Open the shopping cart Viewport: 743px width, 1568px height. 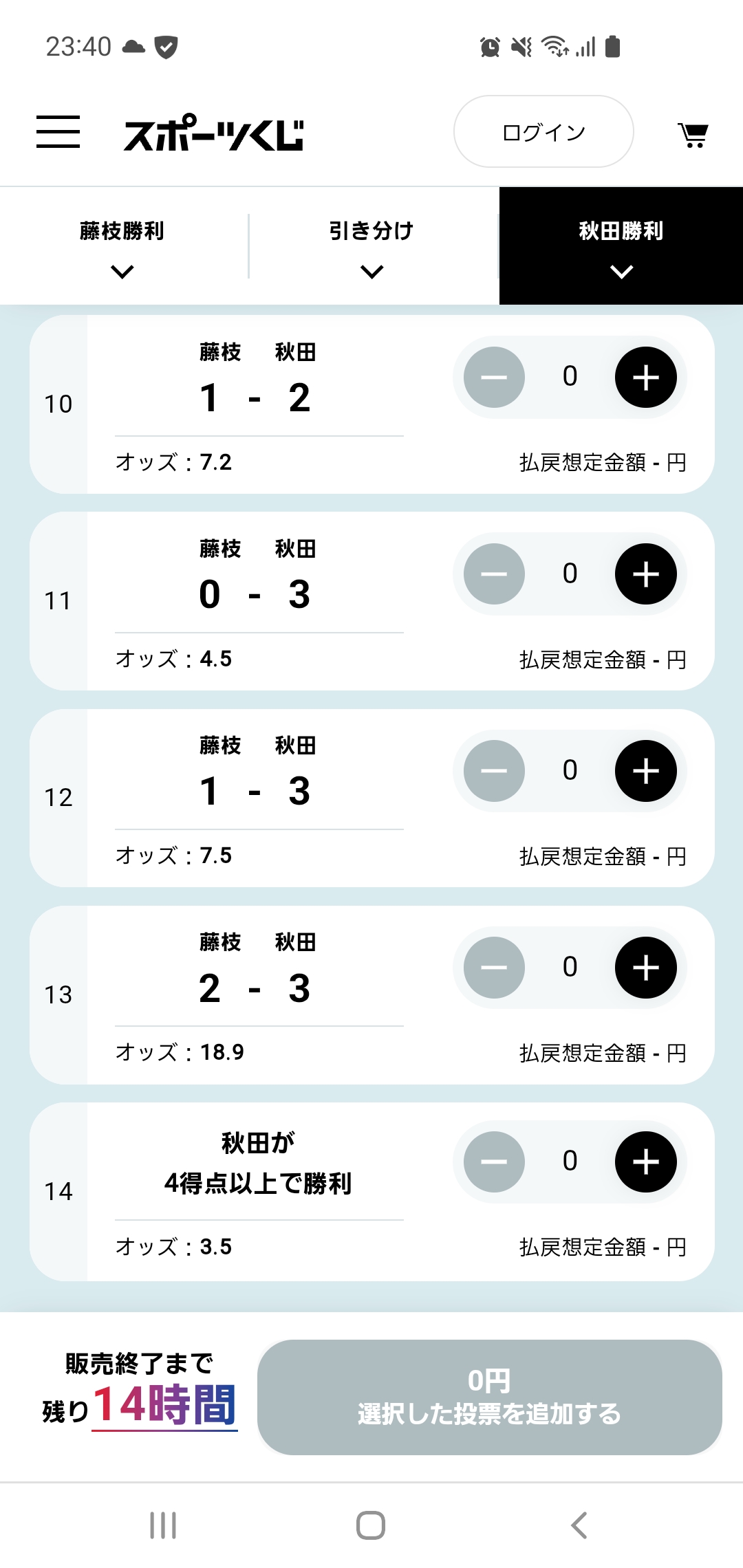coord(693,134)
